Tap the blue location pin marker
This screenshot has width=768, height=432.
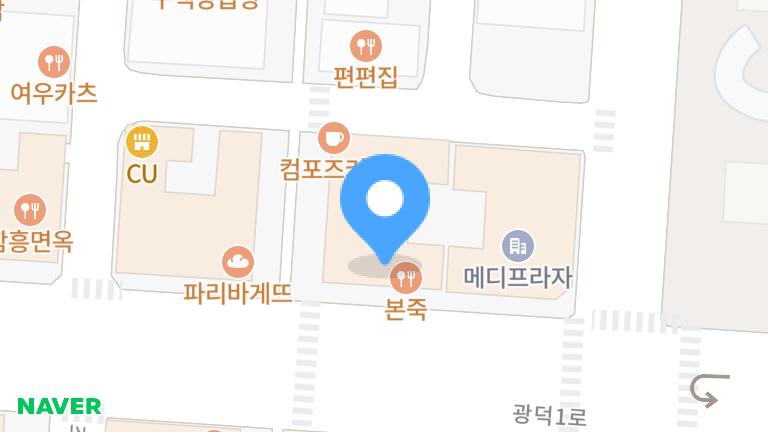click(385, 200)
